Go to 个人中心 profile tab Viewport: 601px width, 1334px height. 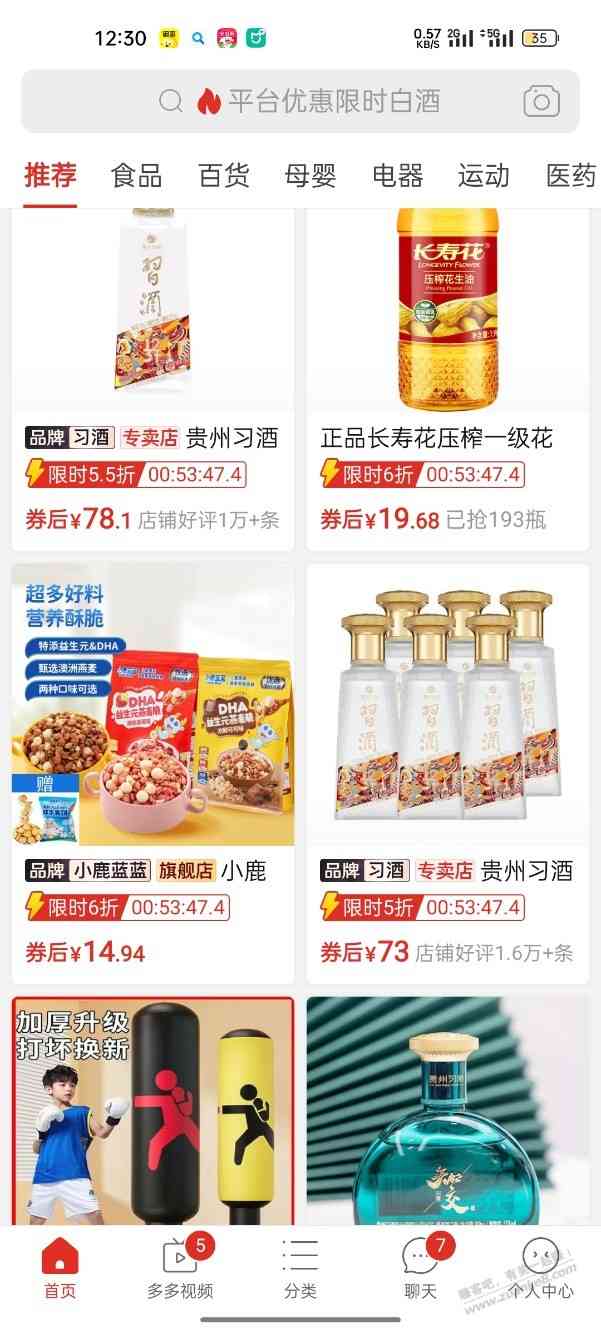540,1268
